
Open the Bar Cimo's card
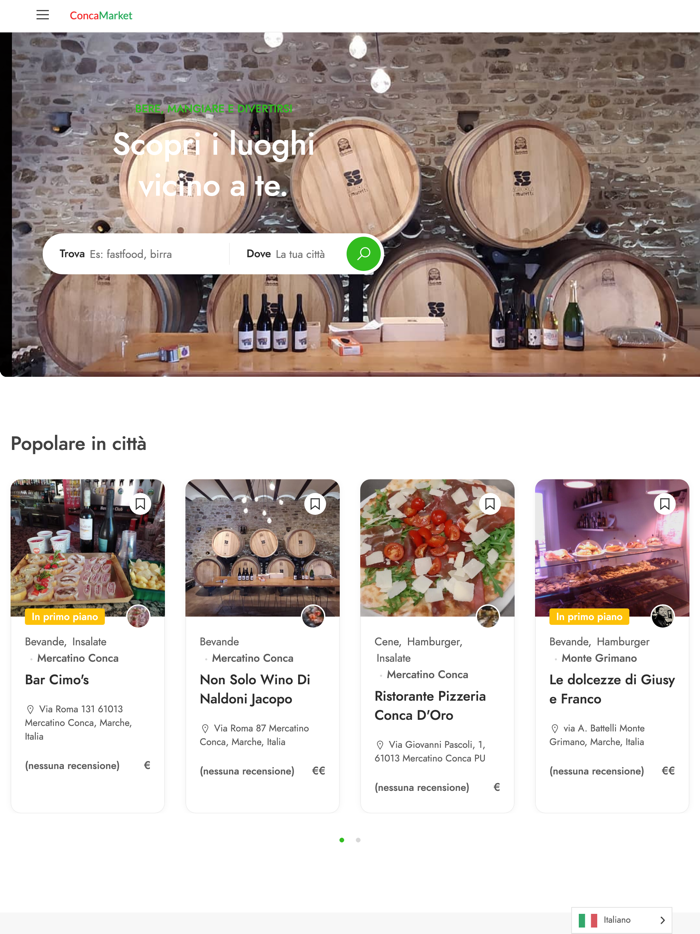[x=57, y=680]
